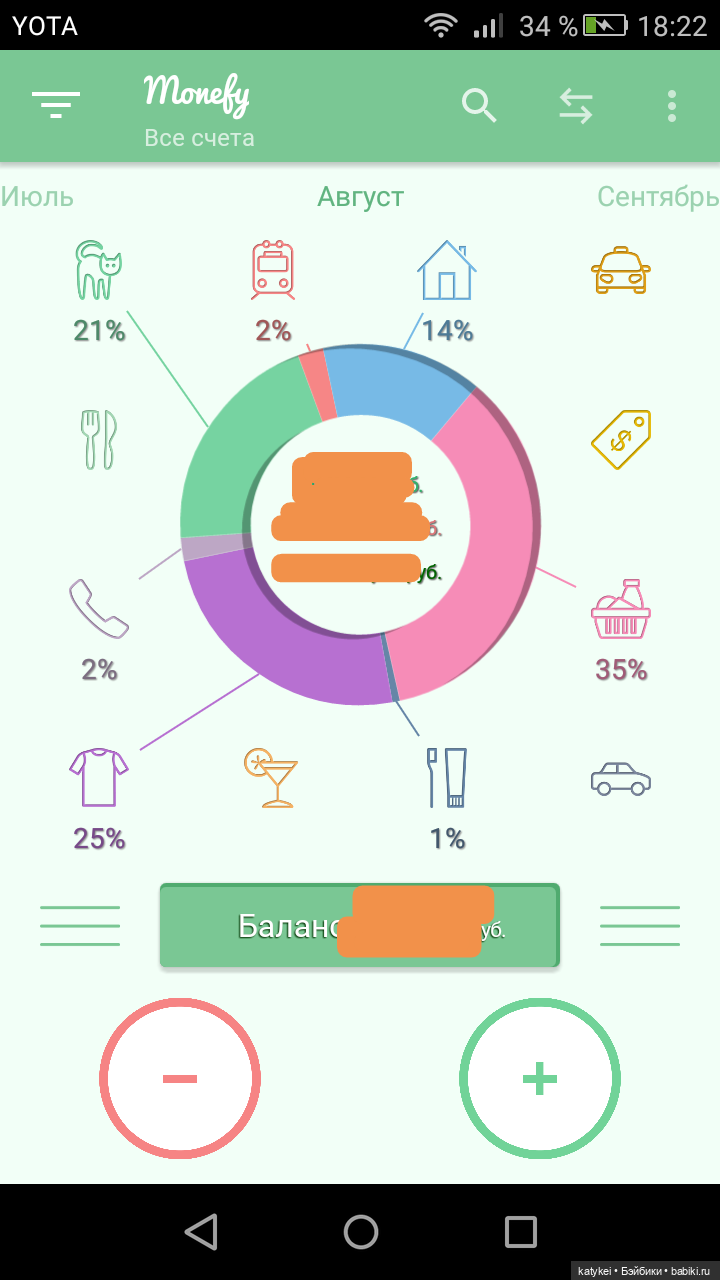This screenshot has width=720, height=1280.
Task: Add income with the plus button
Action: (540, 1078)
